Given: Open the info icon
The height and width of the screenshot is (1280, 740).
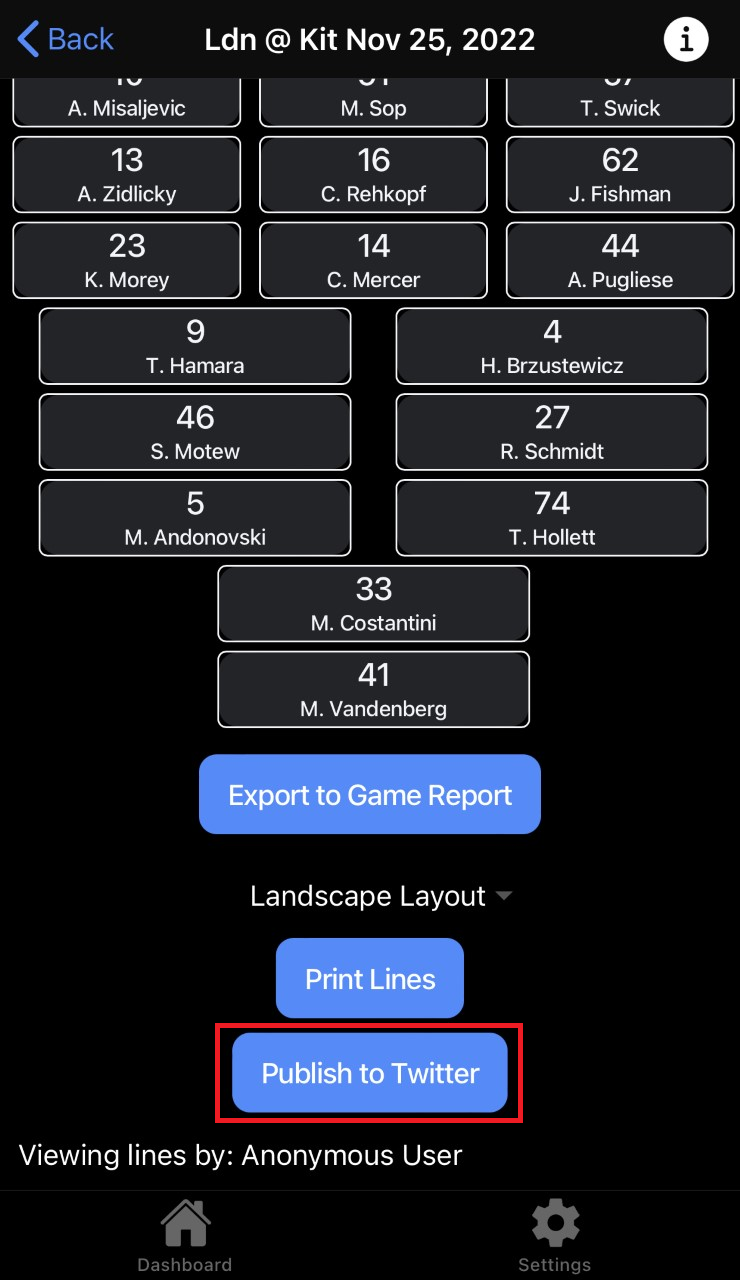Looking at the screenshot, I should click(686, 40).
